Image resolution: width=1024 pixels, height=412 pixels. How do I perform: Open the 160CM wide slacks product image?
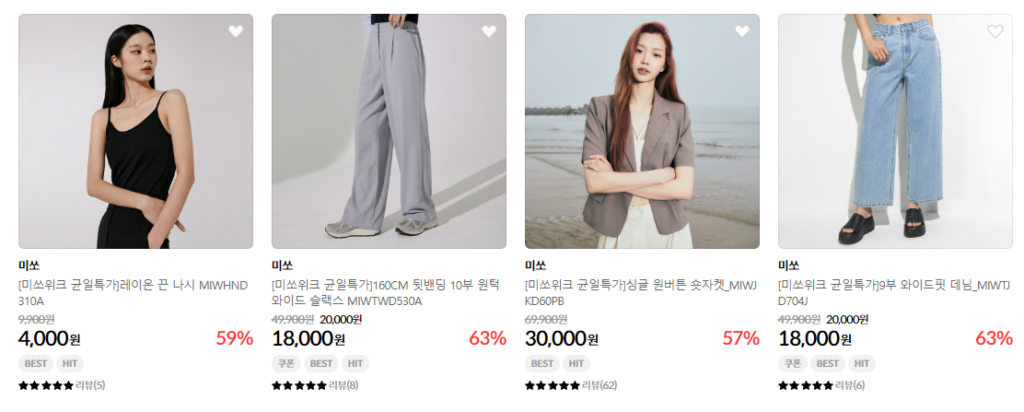click(389, 131)
